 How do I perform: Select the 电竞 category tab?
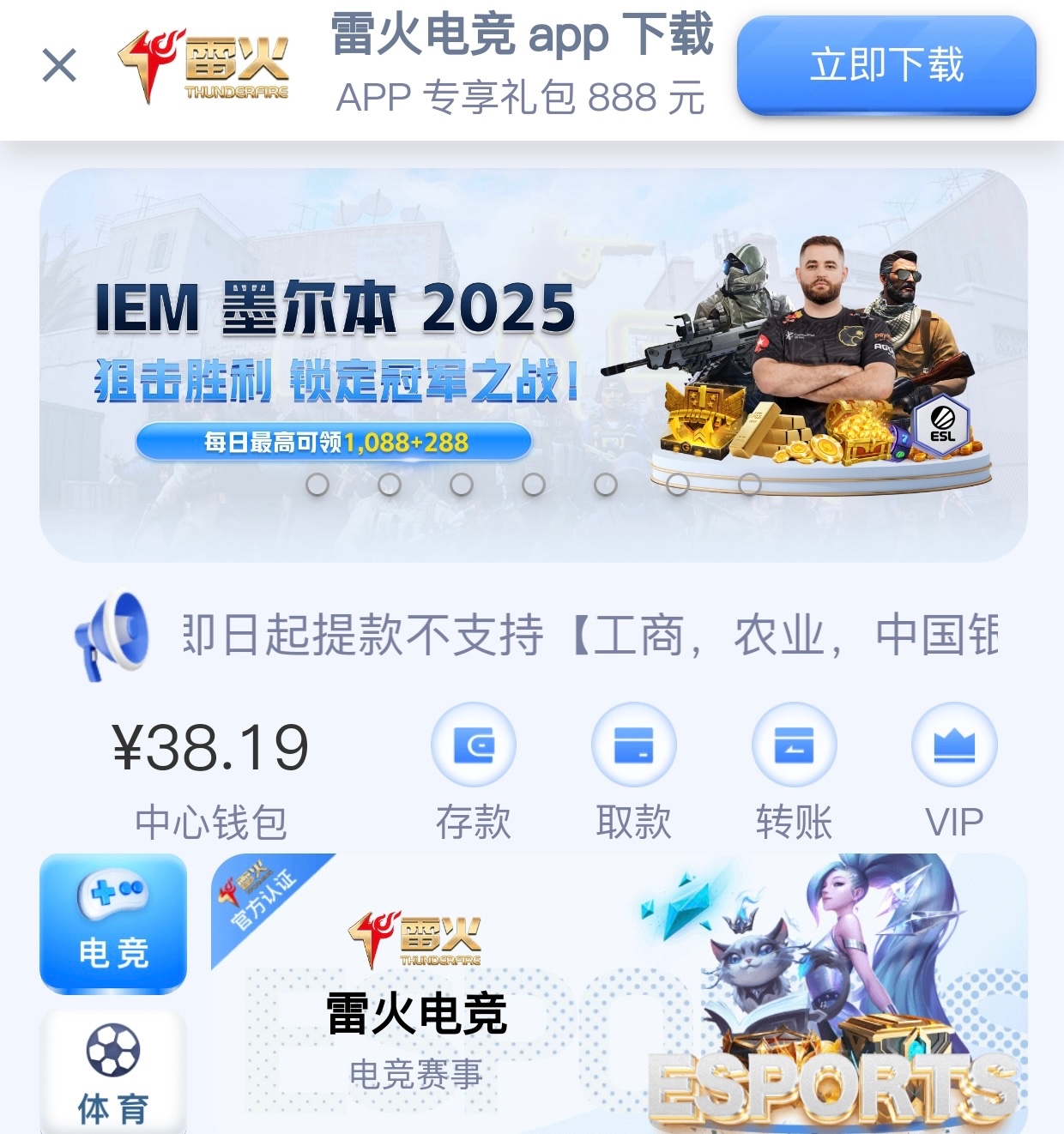coord(113,922)
